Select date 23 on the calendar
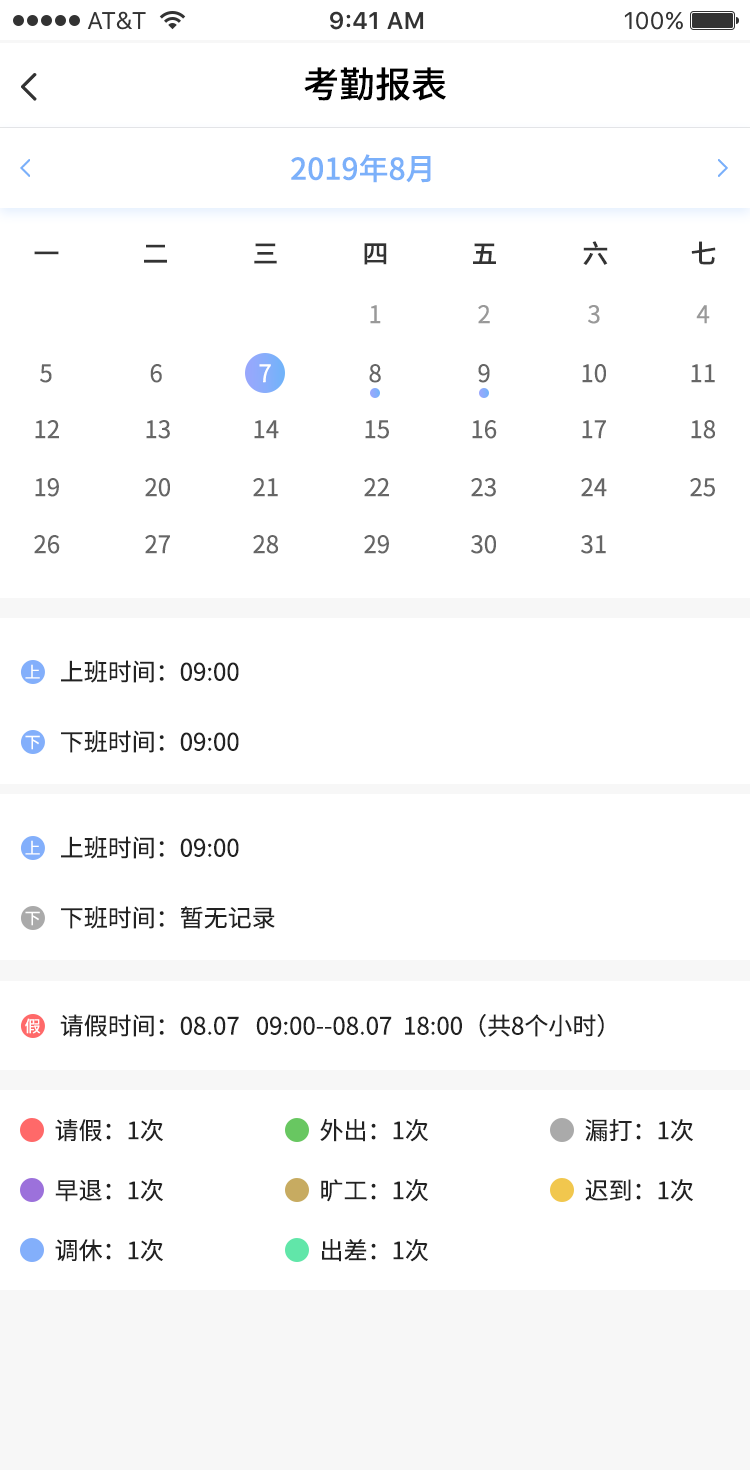Viewport: 750px width, 1470px height. pyautogui.click(x=484, y=488)
